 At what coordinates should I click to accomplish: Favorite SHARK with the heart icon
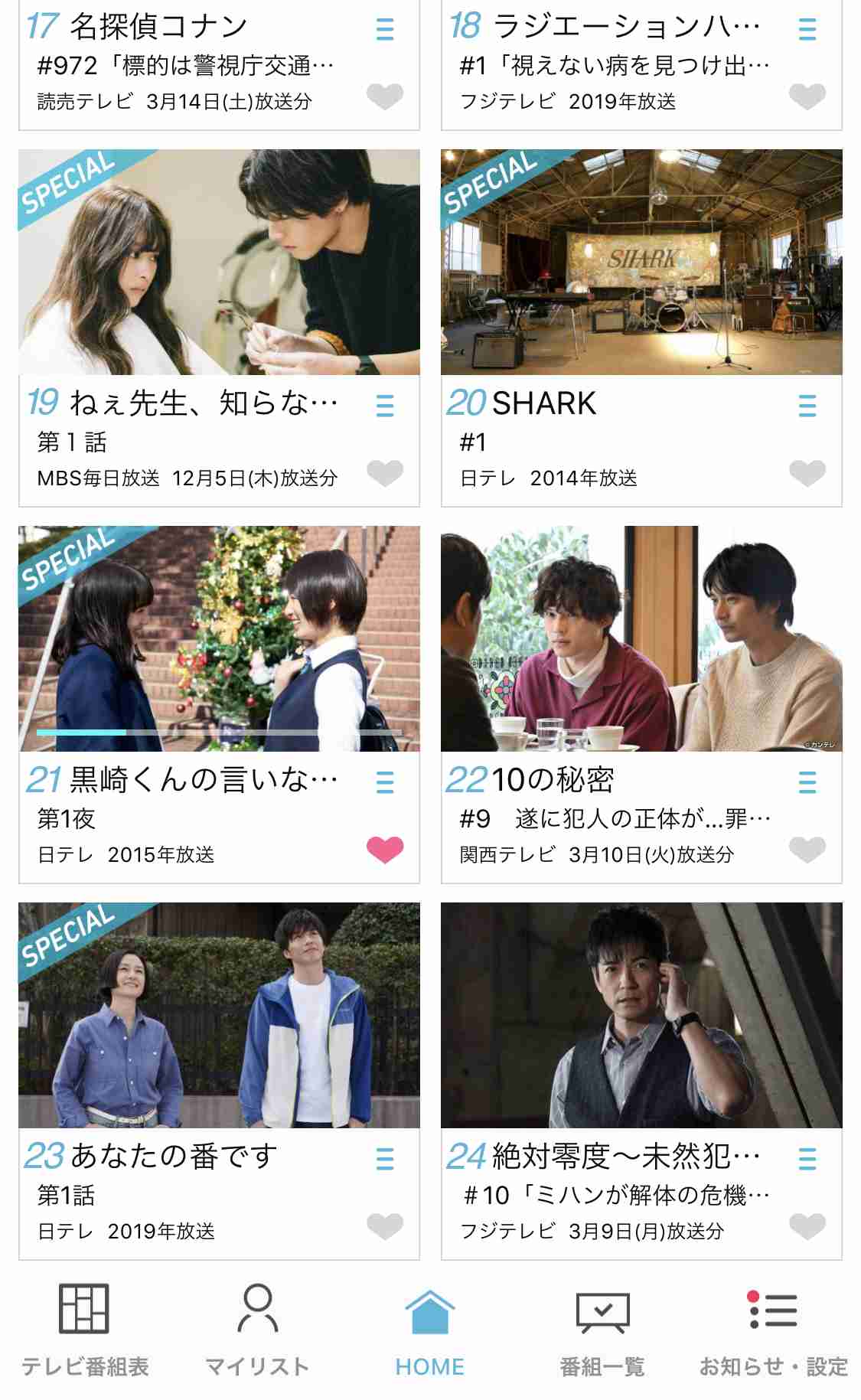[x=807, y=473]
